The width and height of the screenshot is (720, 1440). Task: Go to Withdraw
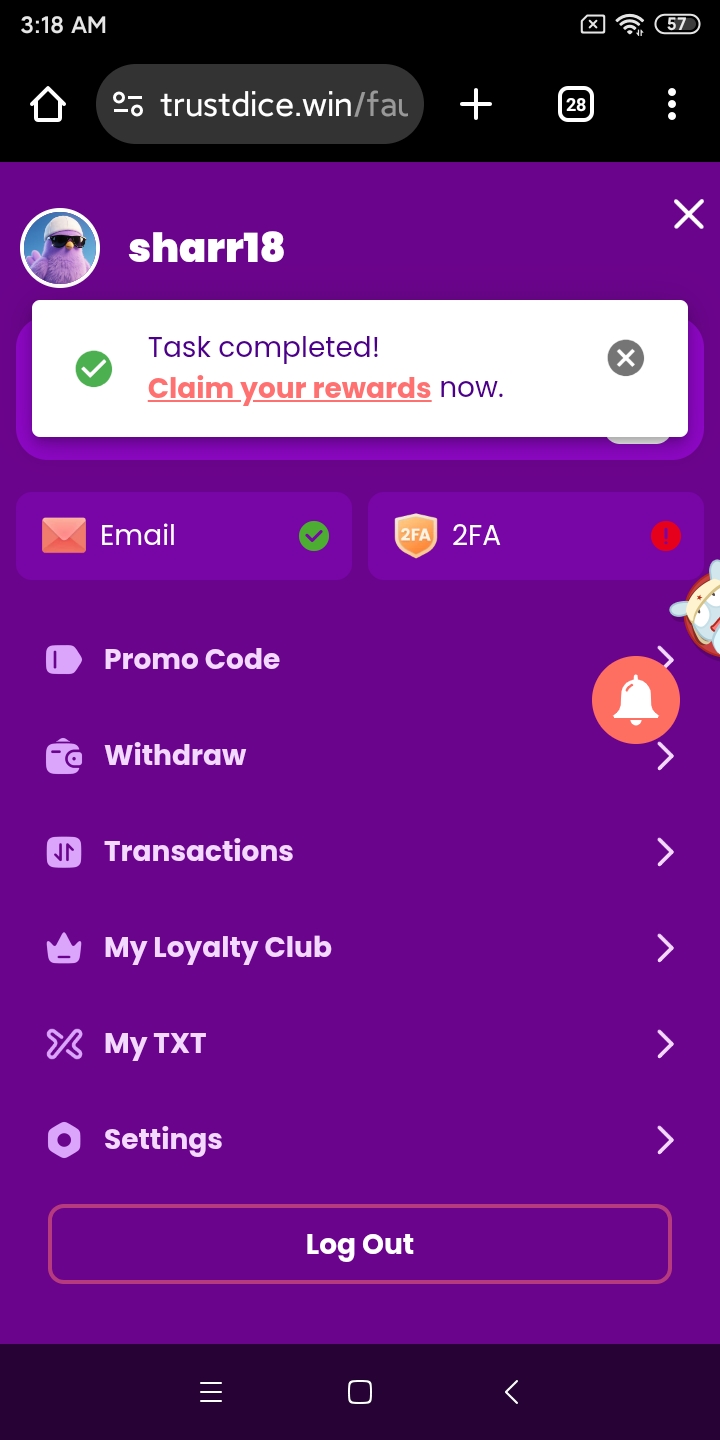point(360,755)
